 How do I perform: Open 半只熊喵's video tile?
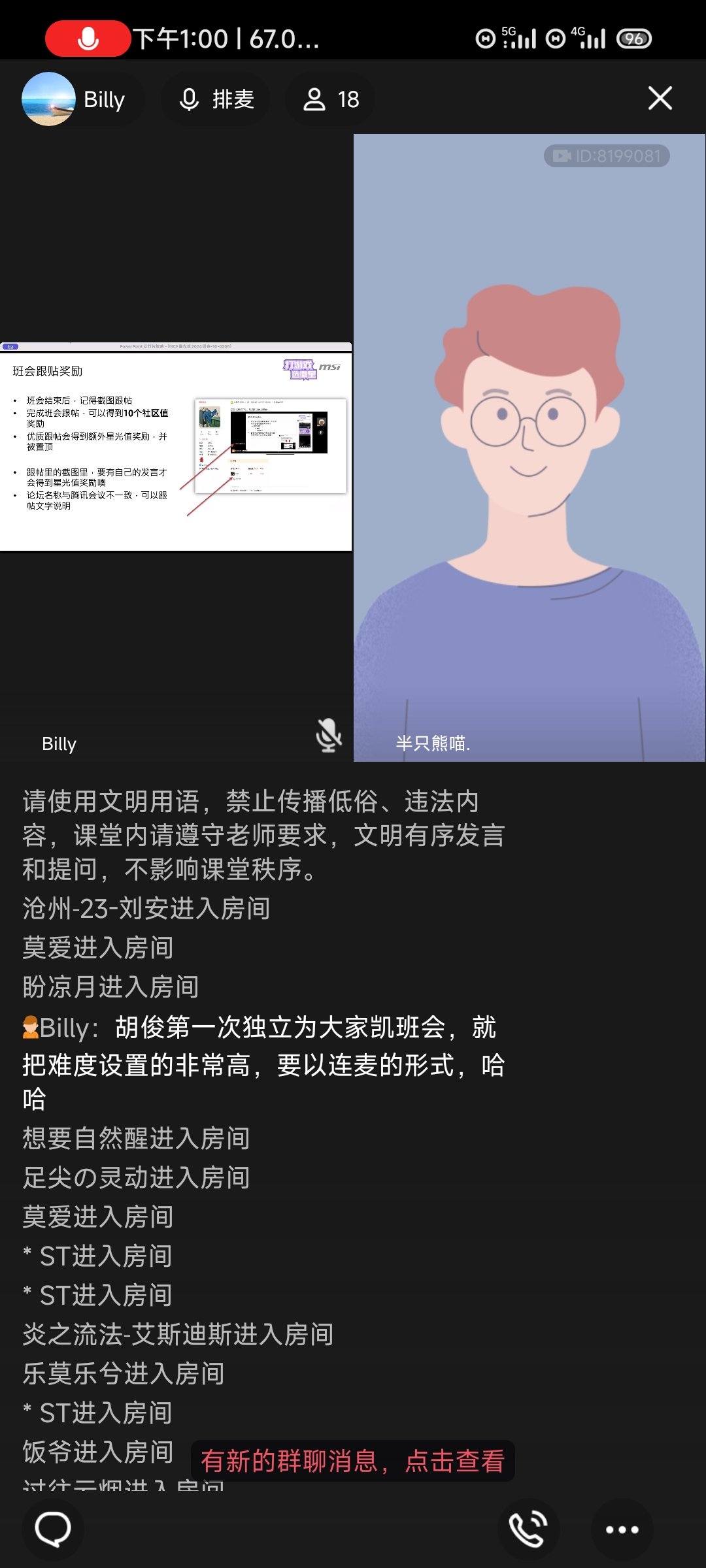pos(529,448)
